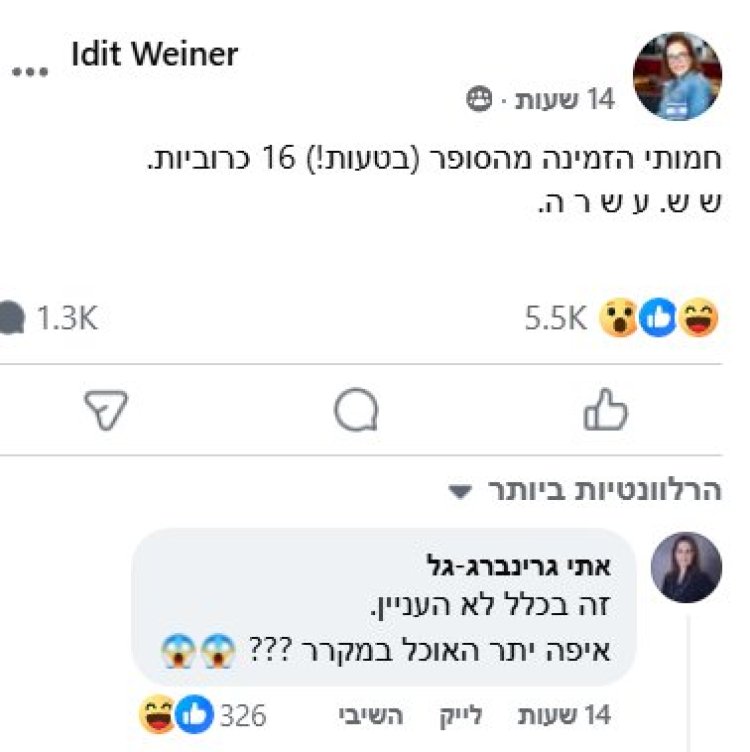
Task: Share Idit Weiner's post
Action: pos(107,411)
